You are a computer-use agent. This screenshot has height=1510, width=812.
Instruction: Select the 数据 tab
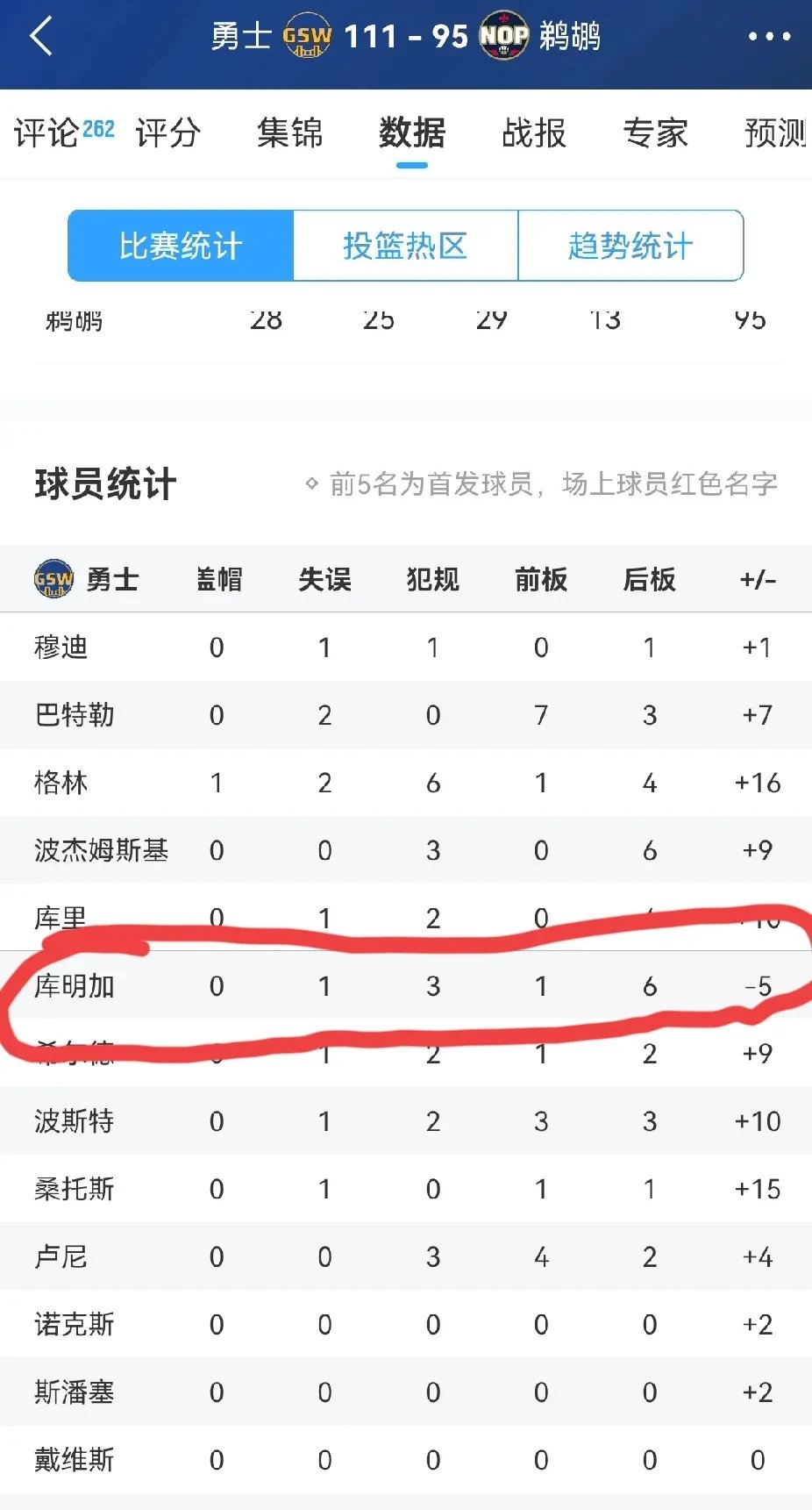(412, 133)
